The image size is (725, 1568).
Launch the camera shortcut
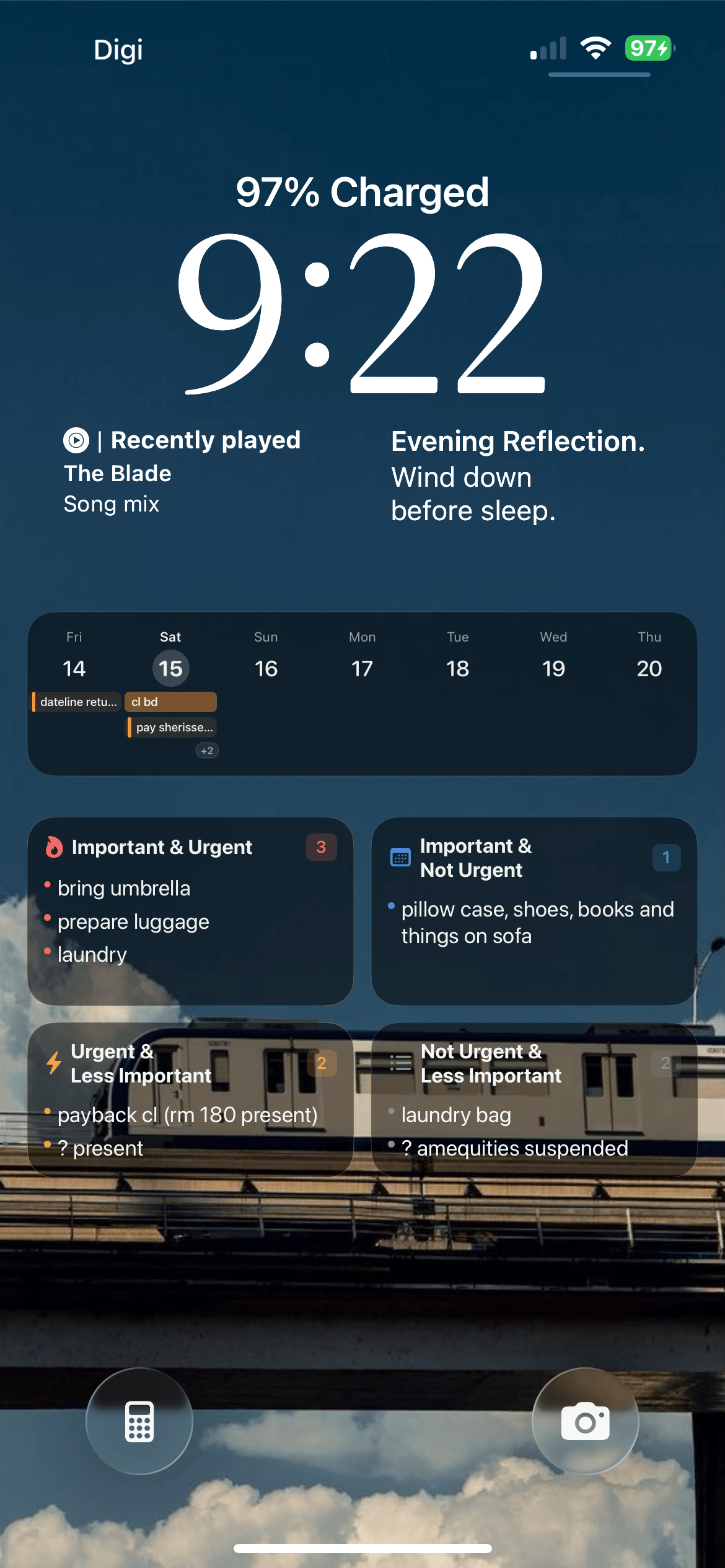click(x=585, y=1421)
